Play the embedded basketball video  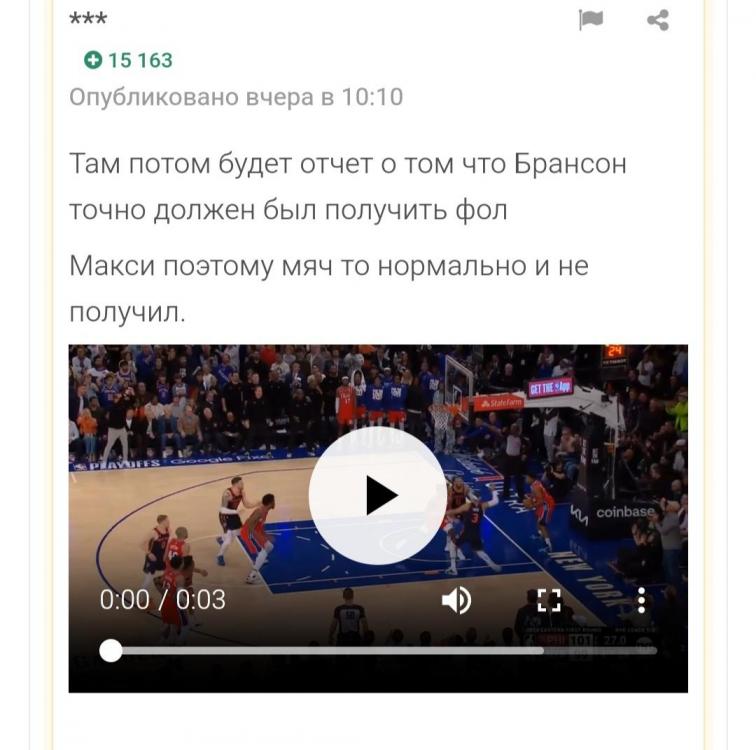coord(378,495)
